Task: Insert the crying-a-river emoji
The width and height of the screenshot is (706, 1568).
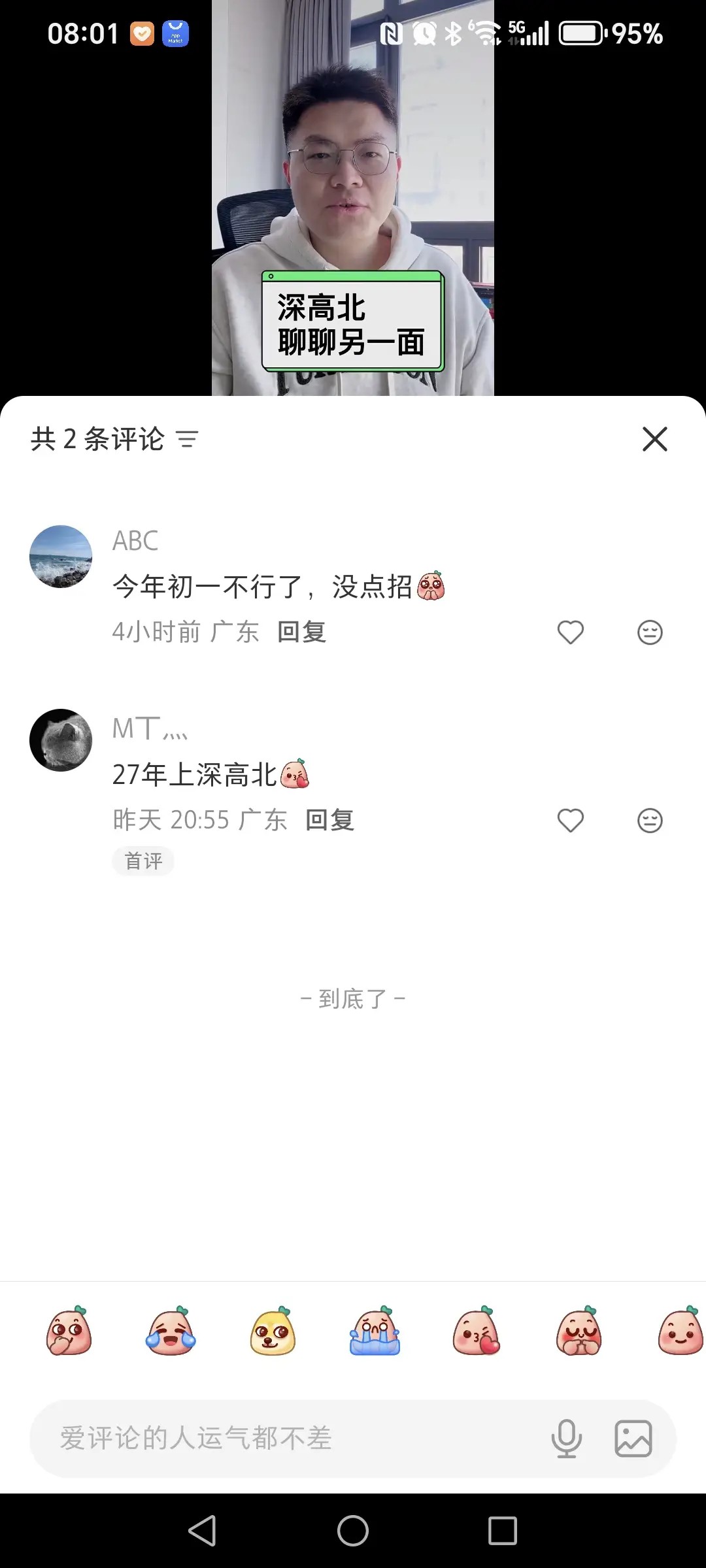Action: click(x=375, y=1331)
